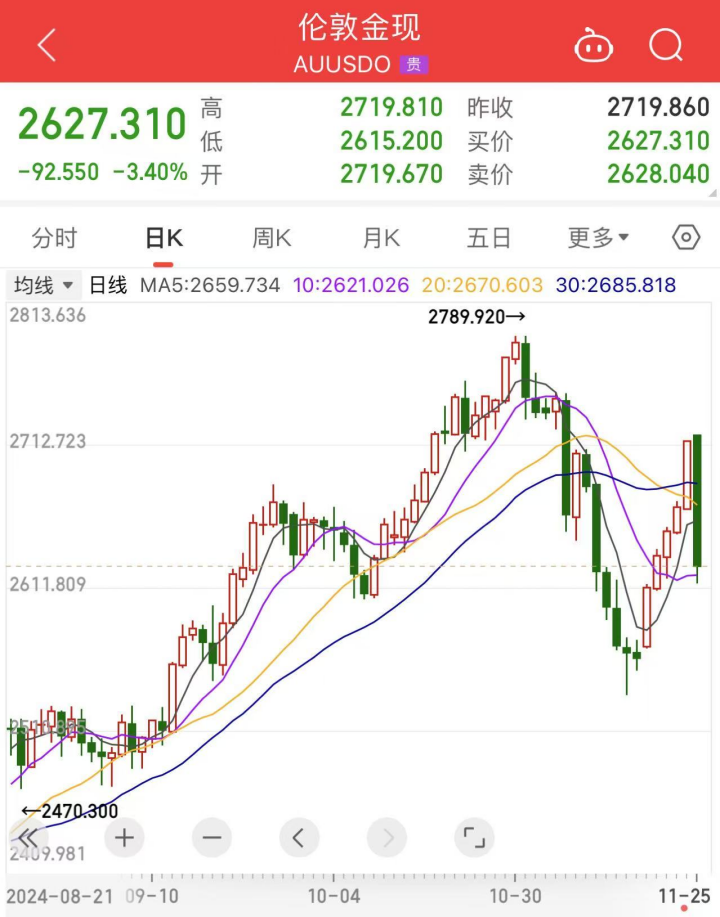
Task: Open the 五日 chart tab
Action: (x=489, y=238)
